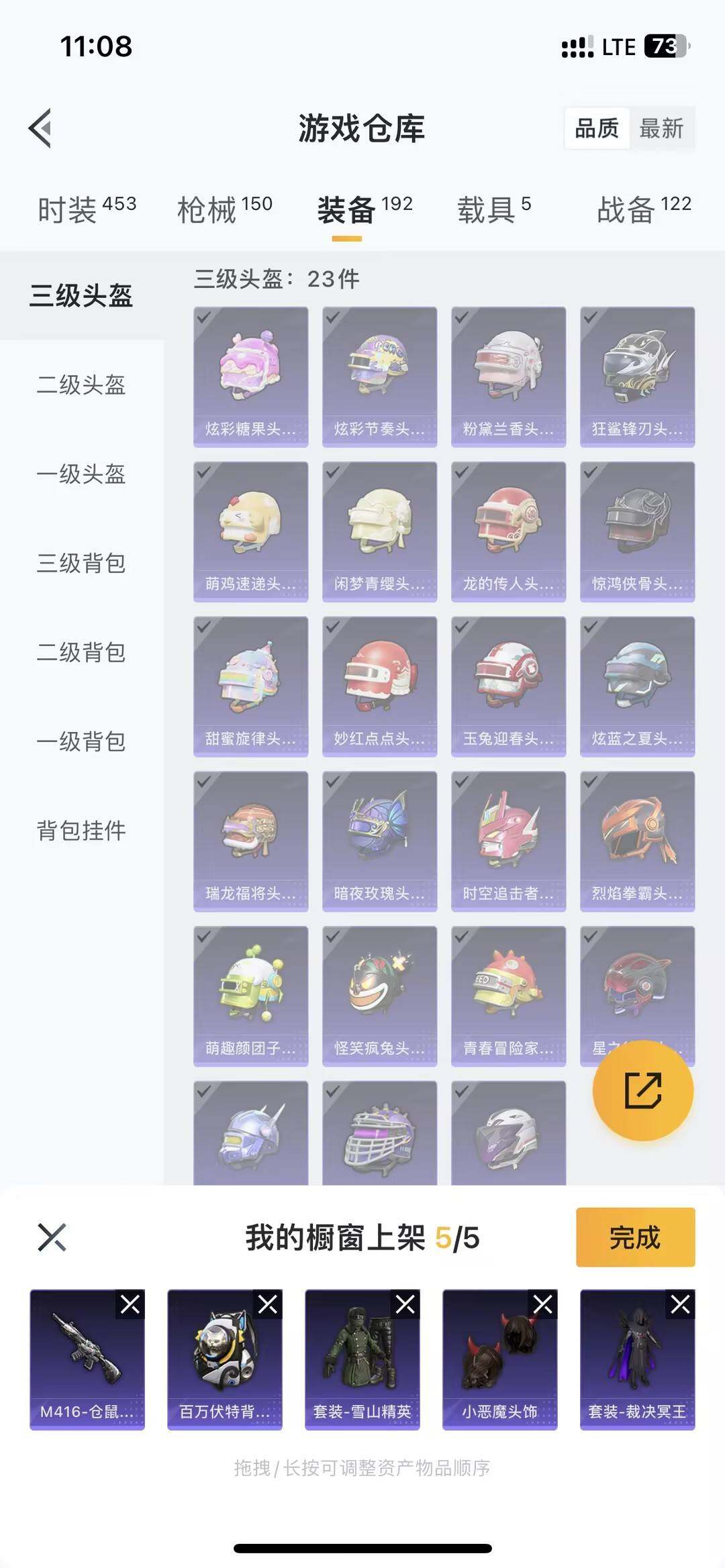Tap the 完成 confirm button
This screenshot has width=725, height=1568.
pyautogui.click(x=634, y=1239)
